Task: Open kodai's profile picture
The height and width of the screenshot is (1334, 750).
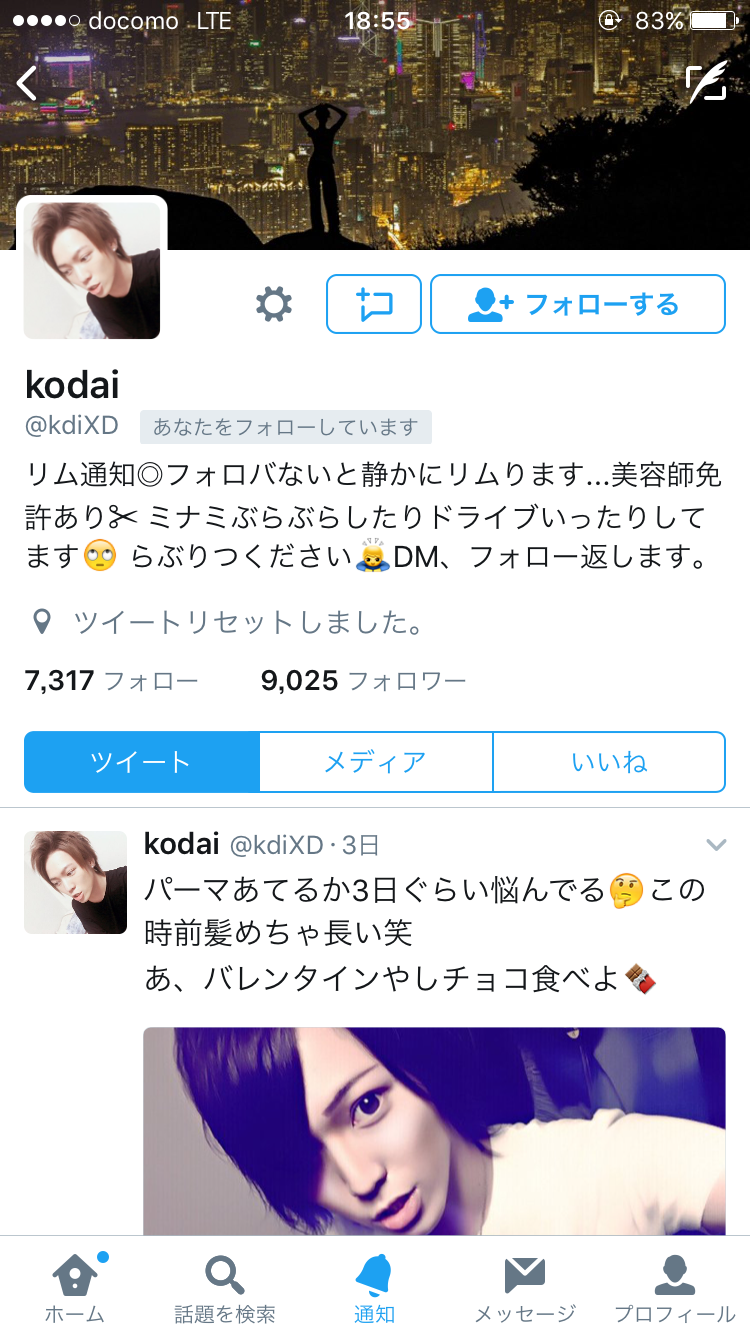Action: tap(92, 270)
